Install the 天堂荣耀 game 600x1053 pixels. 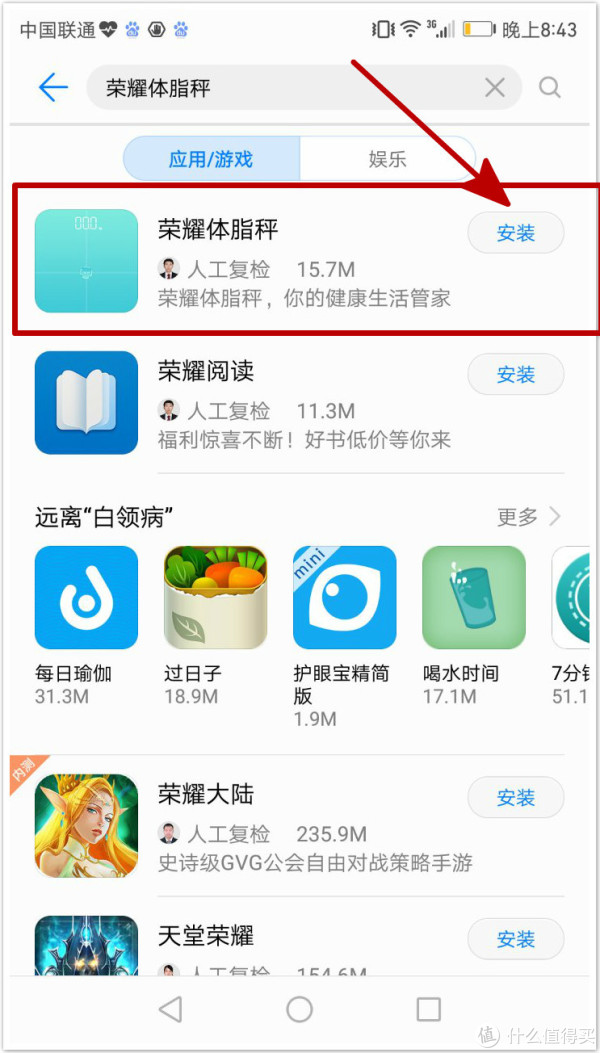[x=516, y=939]
